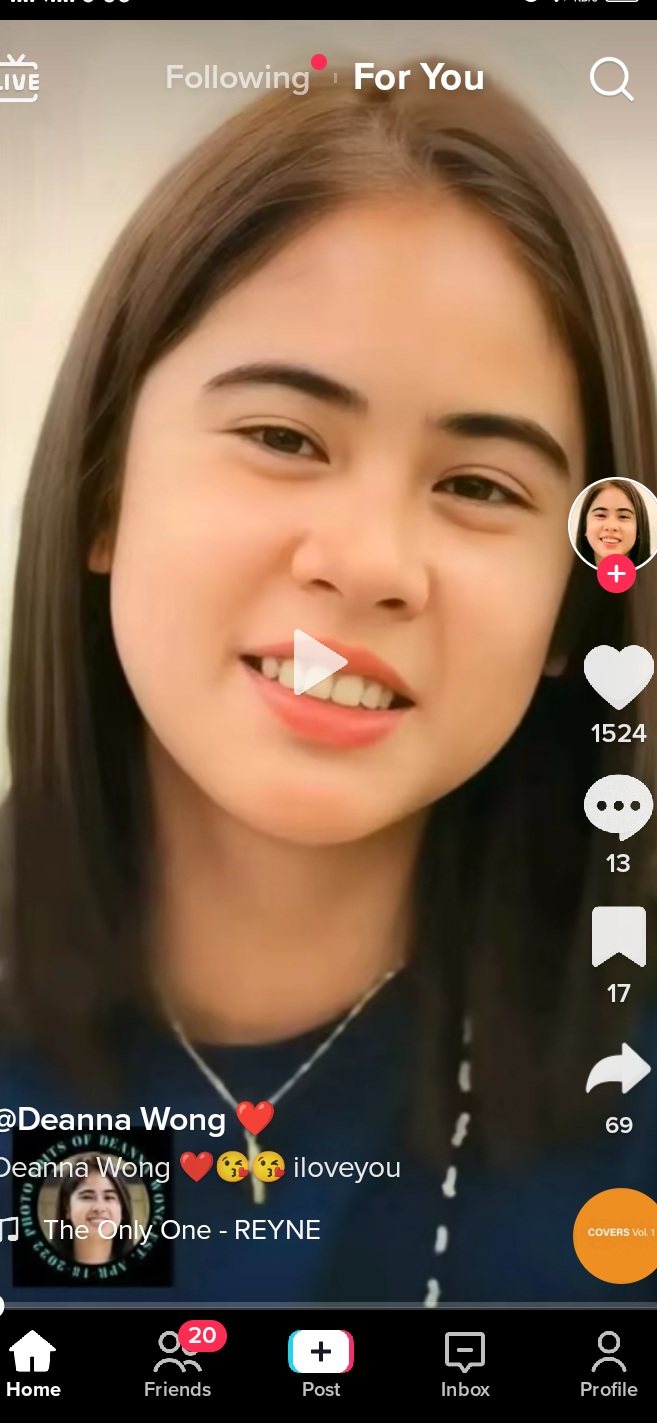Bookmark this video to favorites

pyautogui.click(x=618, y=937)
